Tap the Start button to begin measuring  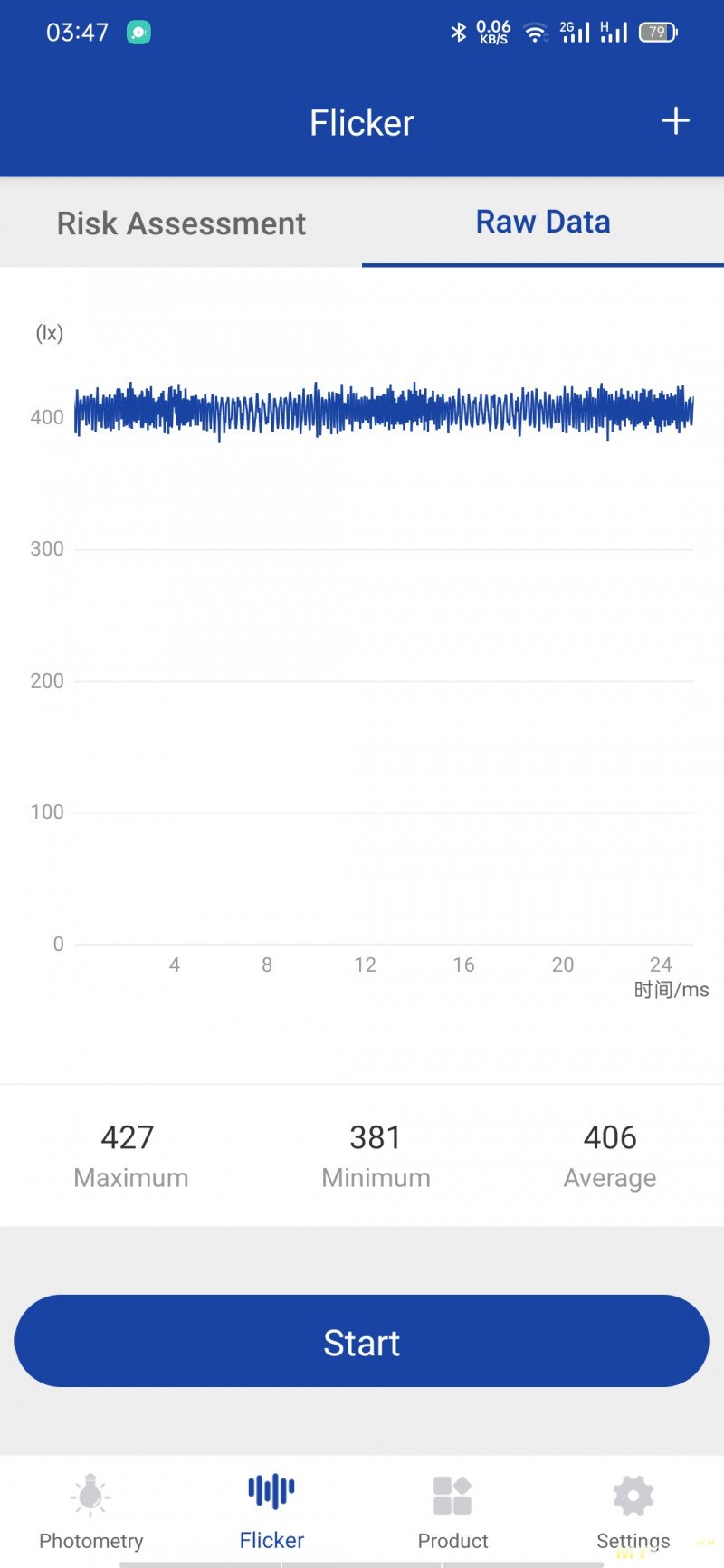point(362,1341)
